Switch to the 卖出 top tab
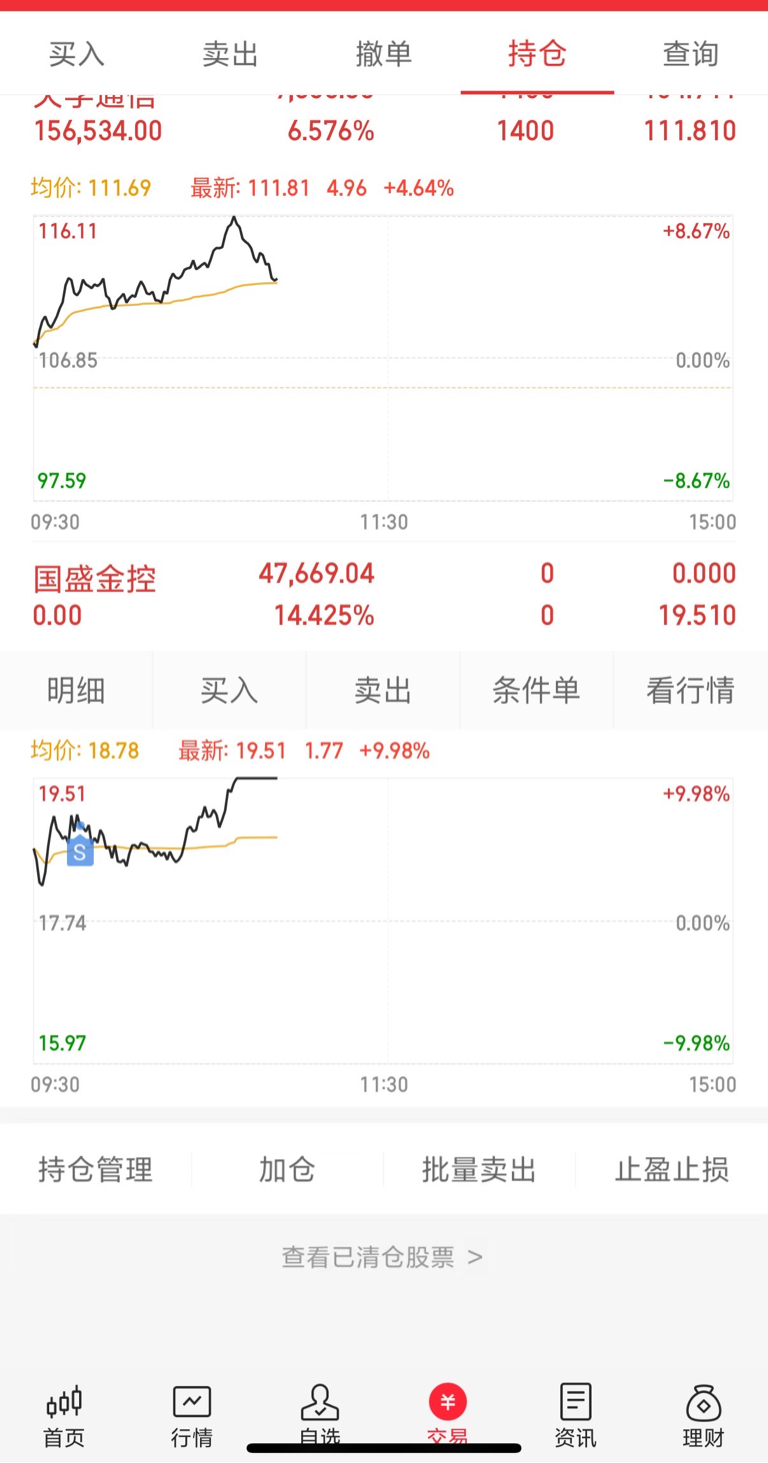Viewport: 768px width, 1463px height. [x=230, y=54]
